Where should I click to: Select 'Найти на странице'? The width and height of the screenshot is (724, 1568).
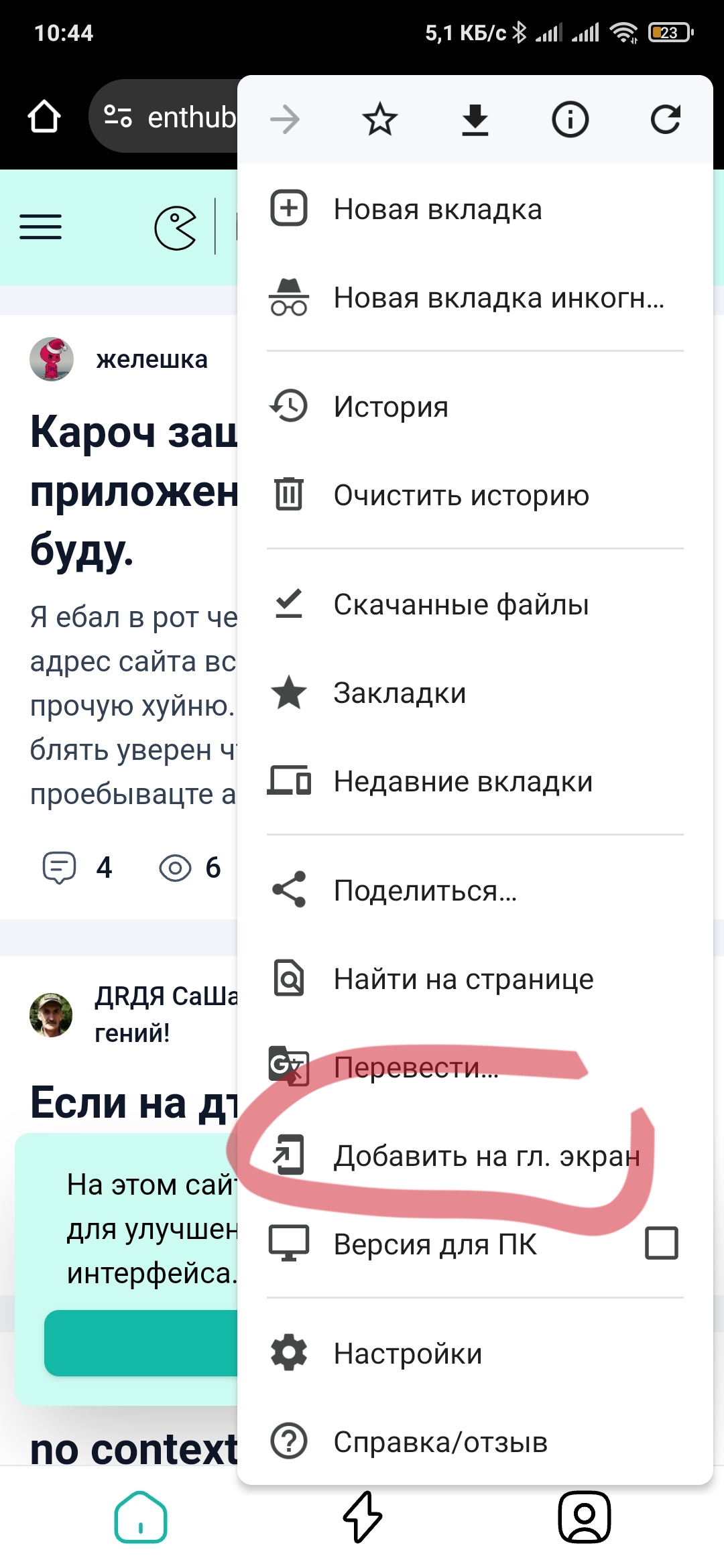click(x=475, y=979)
